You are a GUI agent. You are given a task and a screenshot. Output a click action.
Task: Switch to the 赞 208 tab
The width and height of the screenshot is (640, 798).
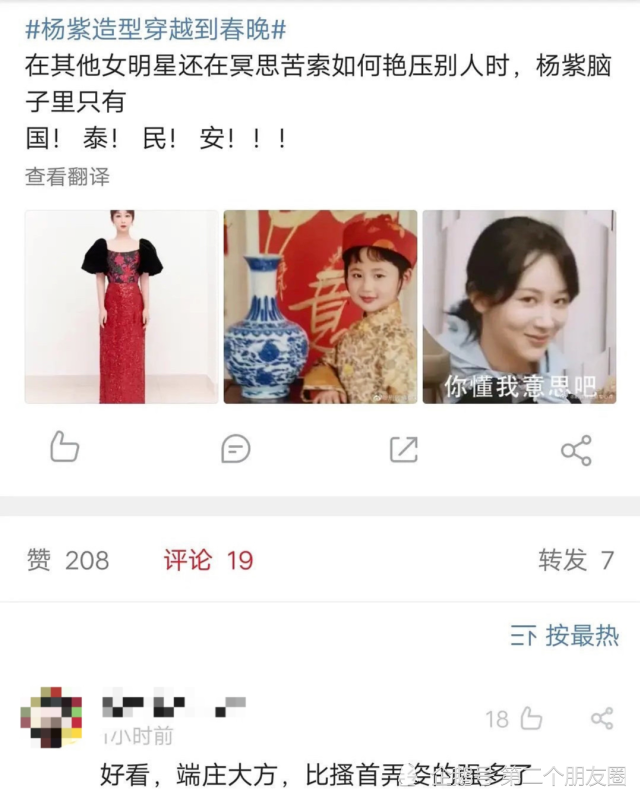68,560
